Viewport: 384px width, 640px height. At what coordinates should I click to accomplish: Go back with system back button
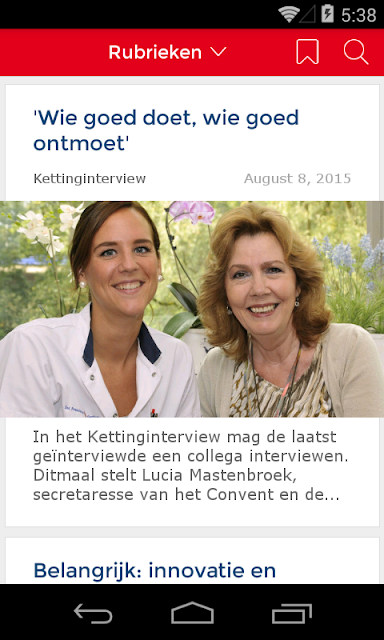93,613
